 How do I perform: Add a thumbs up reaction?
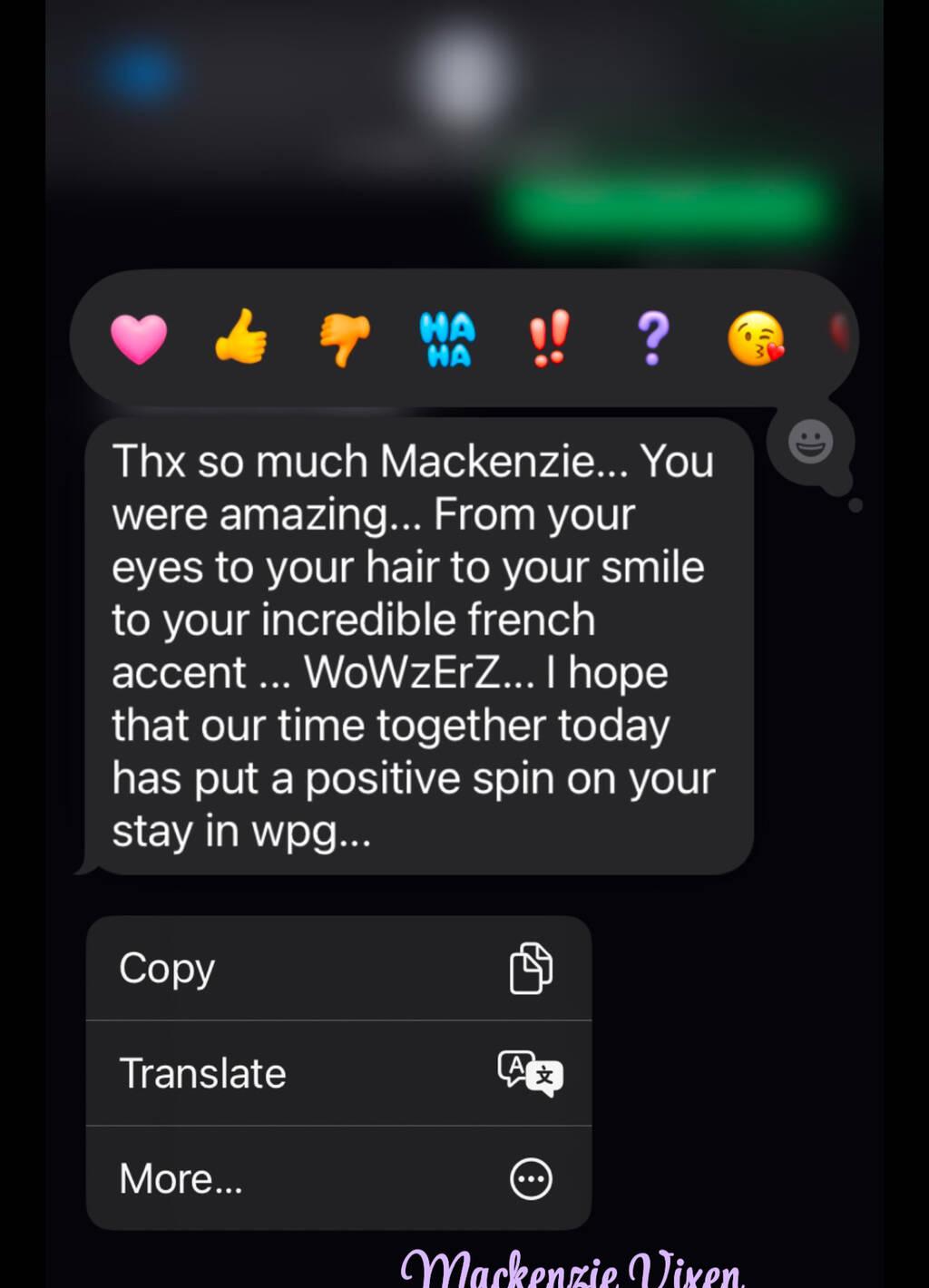click(x=241, y=337)
